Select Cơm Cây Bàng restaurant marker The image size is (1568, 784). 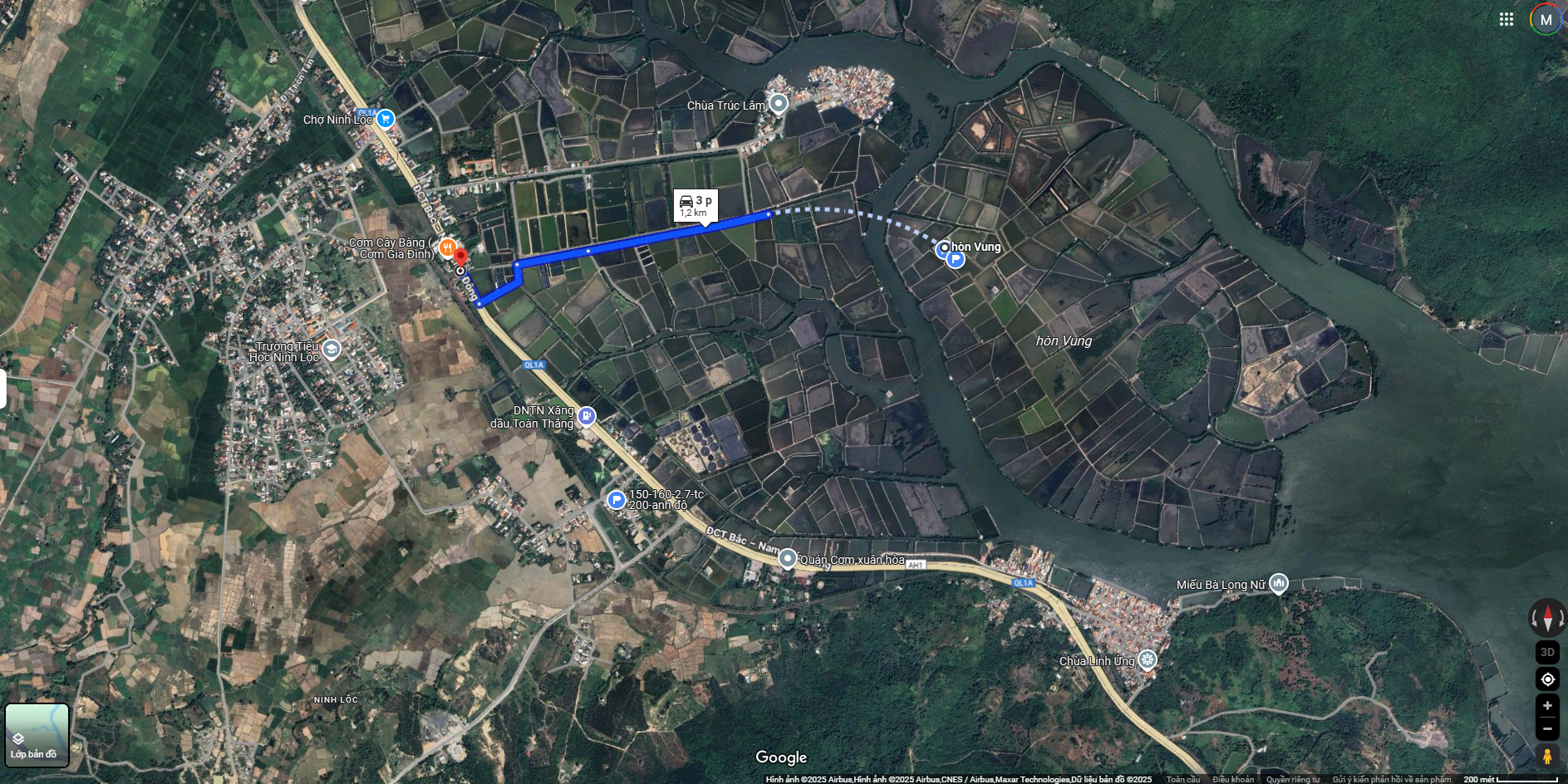click(x=447, y=247)
